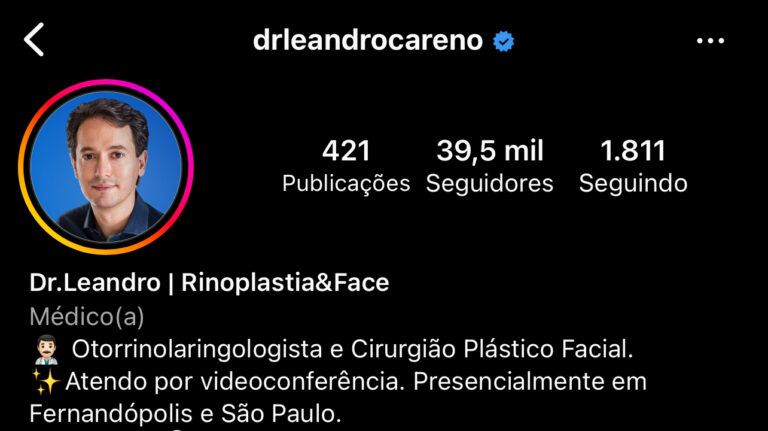The width and height of the screenshot is (768, 431).
Task: View the 39,5 mil Seguidores list
Action: pos(489,167)
